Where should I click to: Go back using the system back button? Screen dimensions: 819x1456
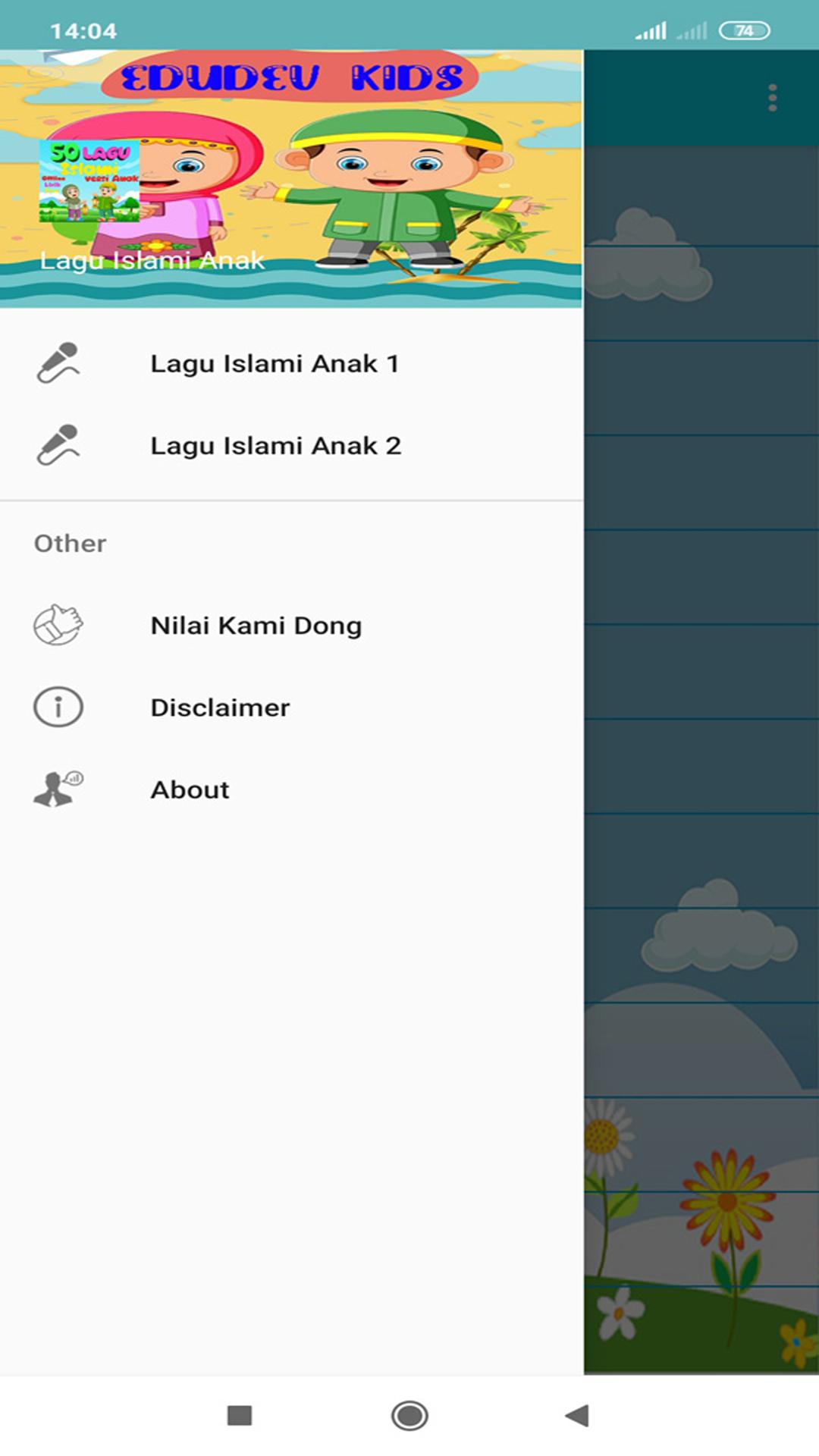point(577,1415)
